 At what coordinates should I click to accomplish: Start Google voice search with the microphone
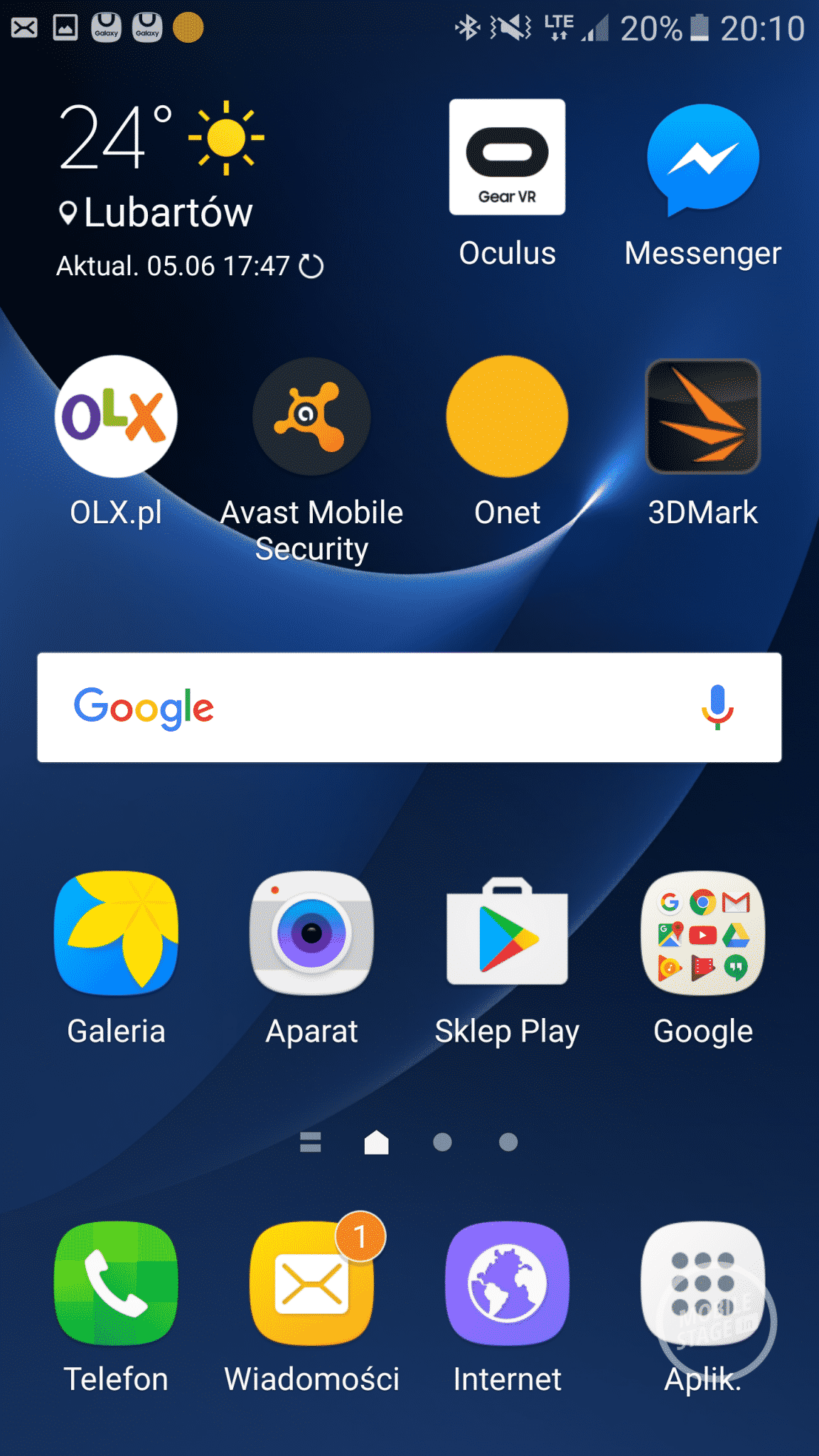pyautogui.click(x=717, y=707)
